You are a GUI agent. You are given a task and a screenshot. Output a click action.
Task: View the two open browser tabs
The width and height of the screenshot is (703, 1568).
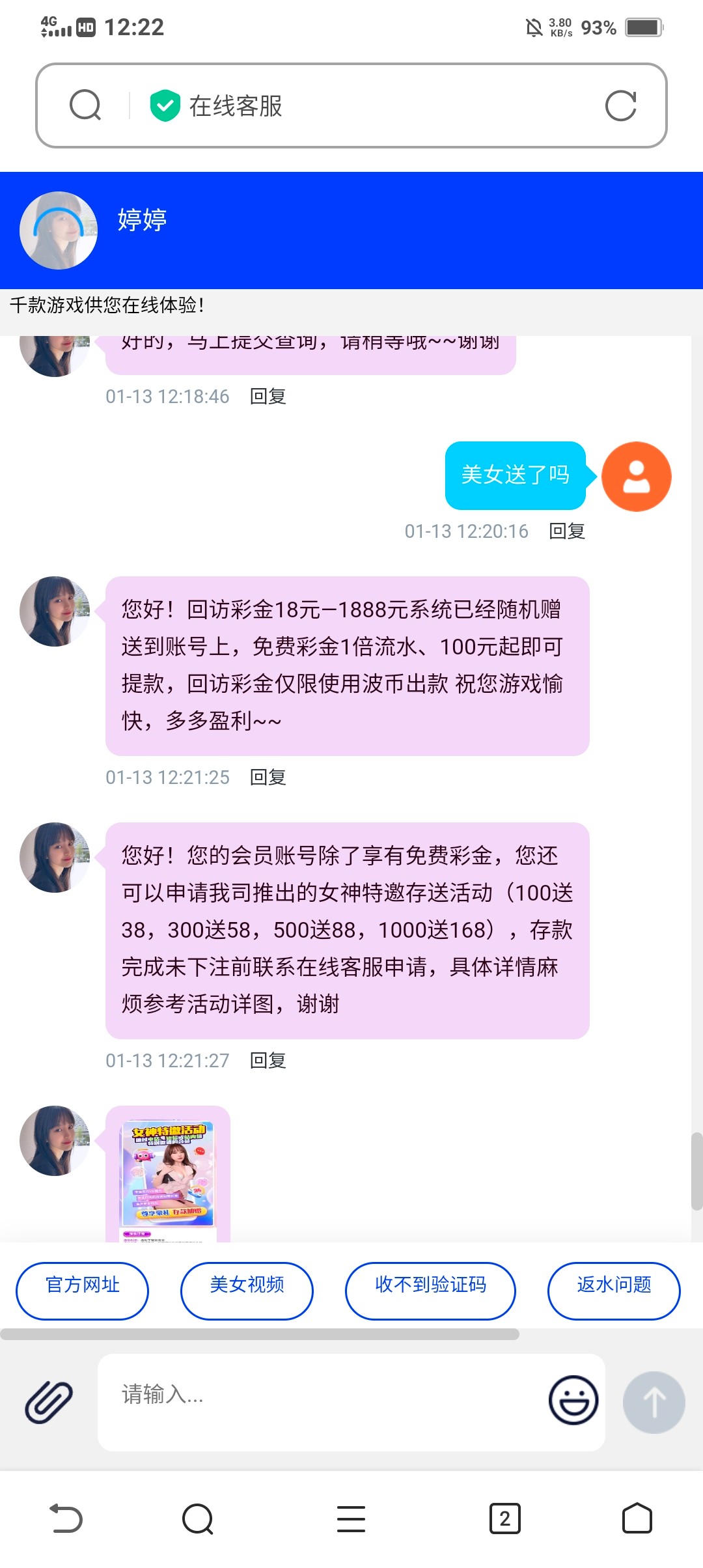pyautogui.click(x=504, y=1519)
